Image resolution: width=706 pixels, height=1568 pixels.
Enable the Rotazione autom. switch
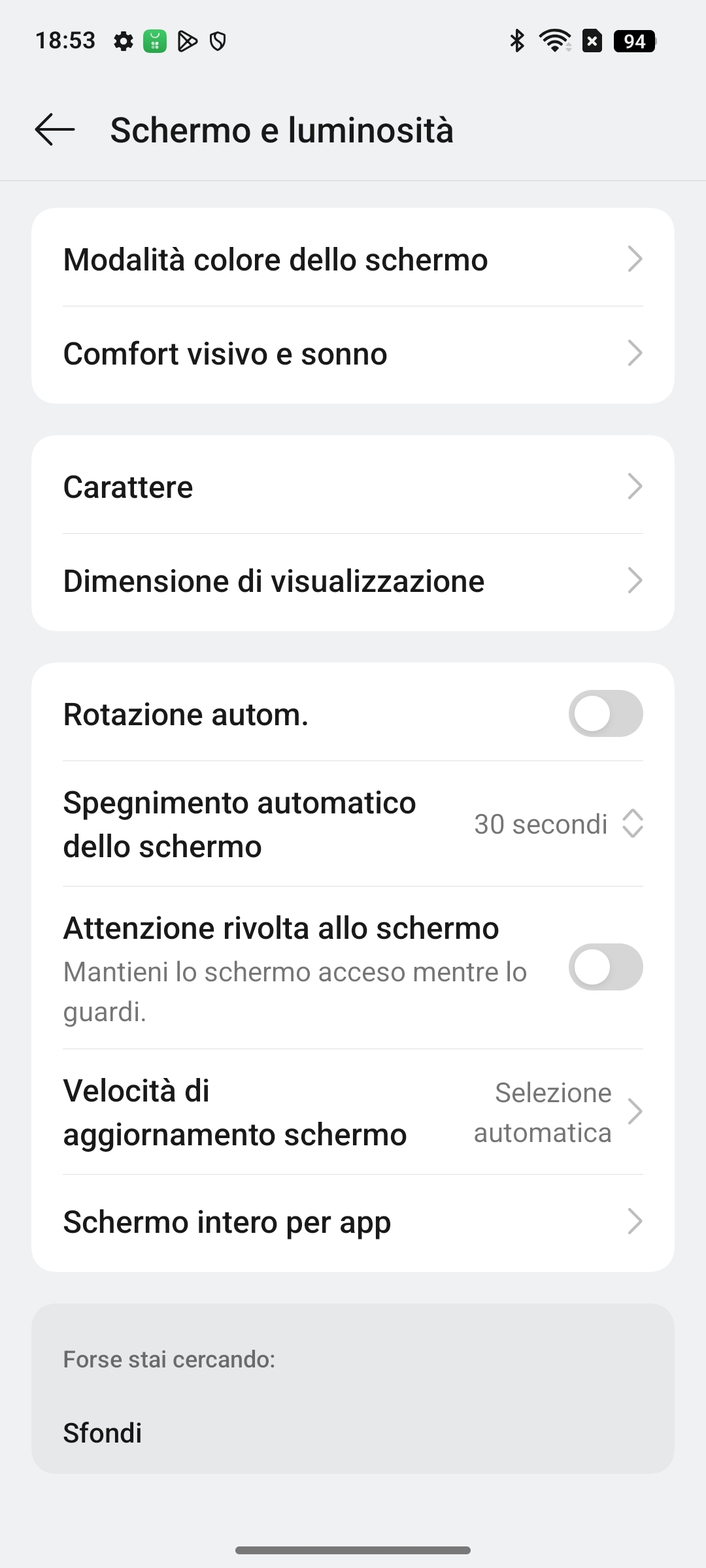(x=605, y=713)
